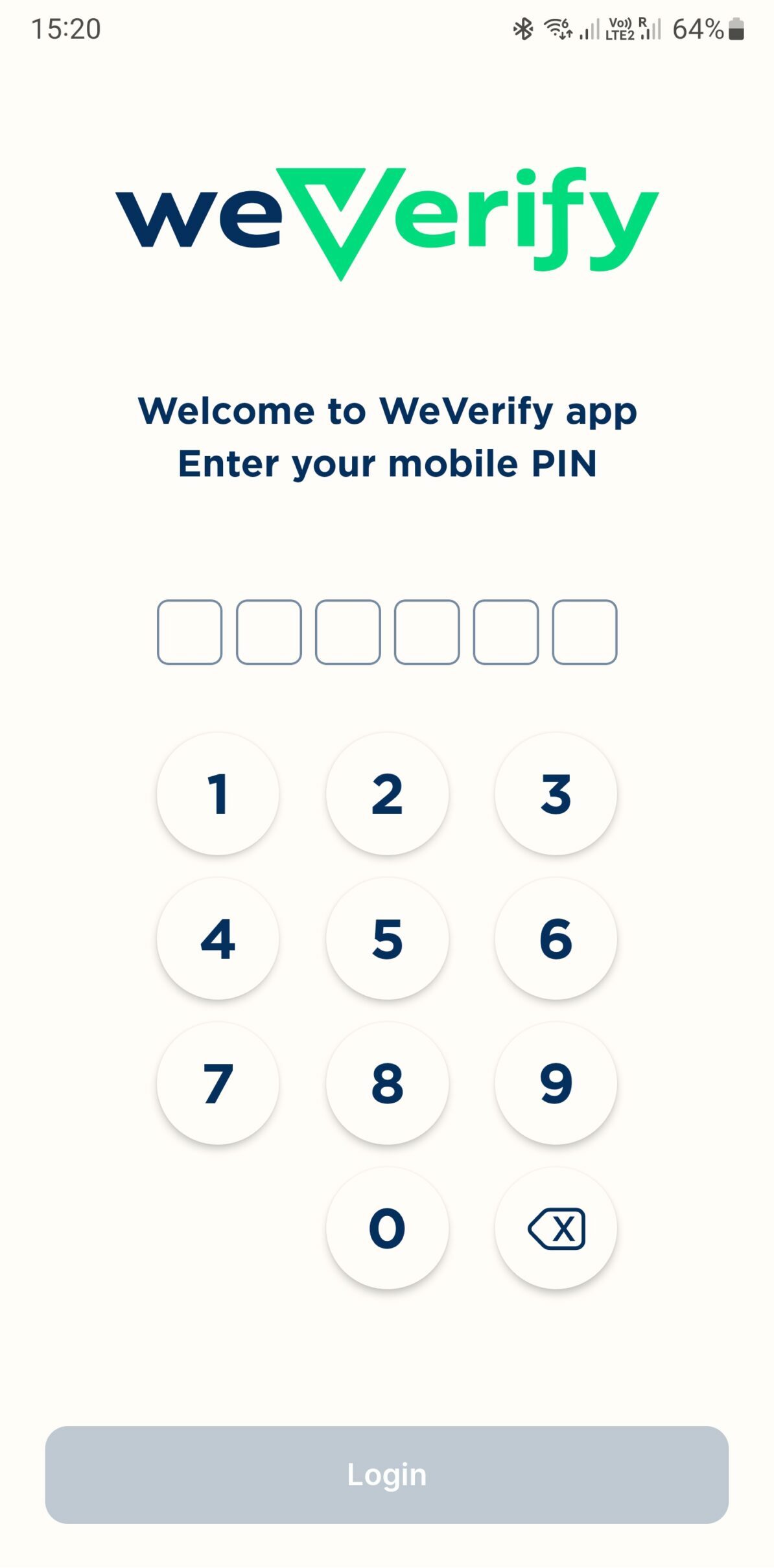Viewport: 774px width, 1568px height.
Task: Tap the 4 key
Action: pos(218,938)
